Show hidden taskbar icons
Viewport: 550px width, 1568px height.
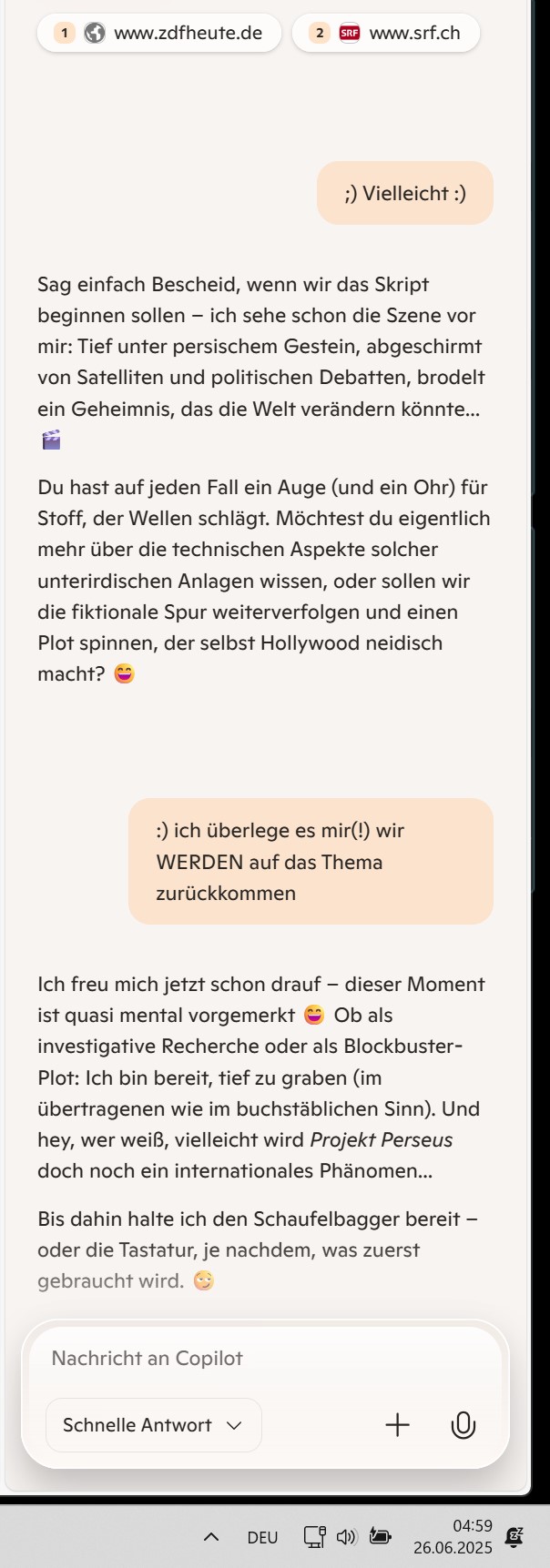pos(211,1537)
